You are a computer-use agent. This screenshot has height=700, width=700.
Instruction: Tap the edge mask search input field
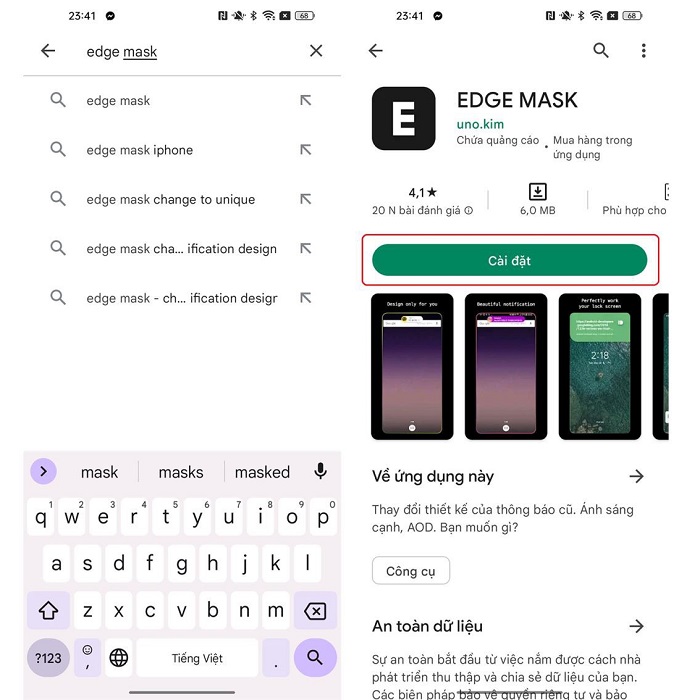(190, 52)
